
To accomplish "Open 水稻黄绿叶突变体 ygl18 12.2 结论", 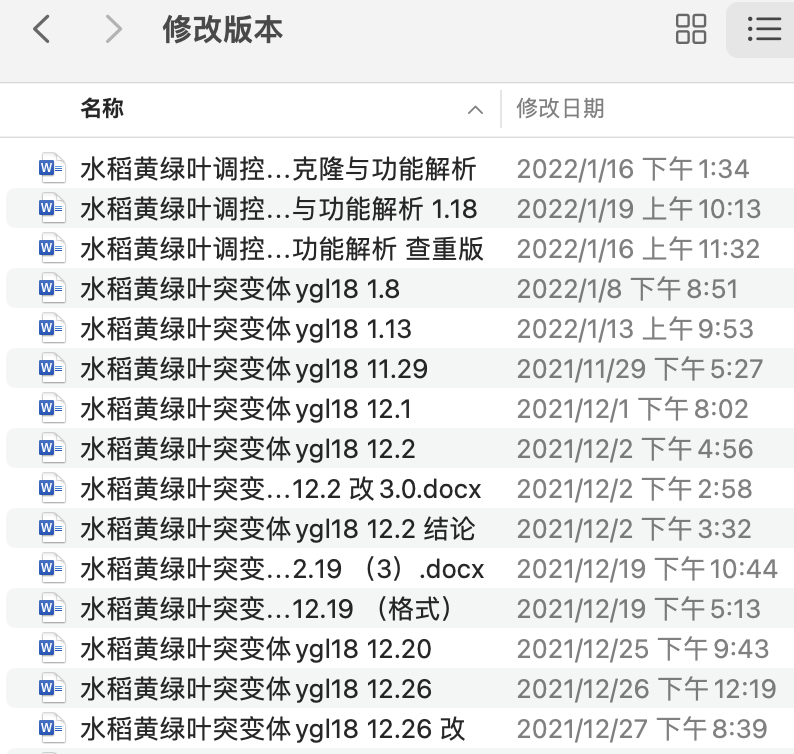I will 277,529.
